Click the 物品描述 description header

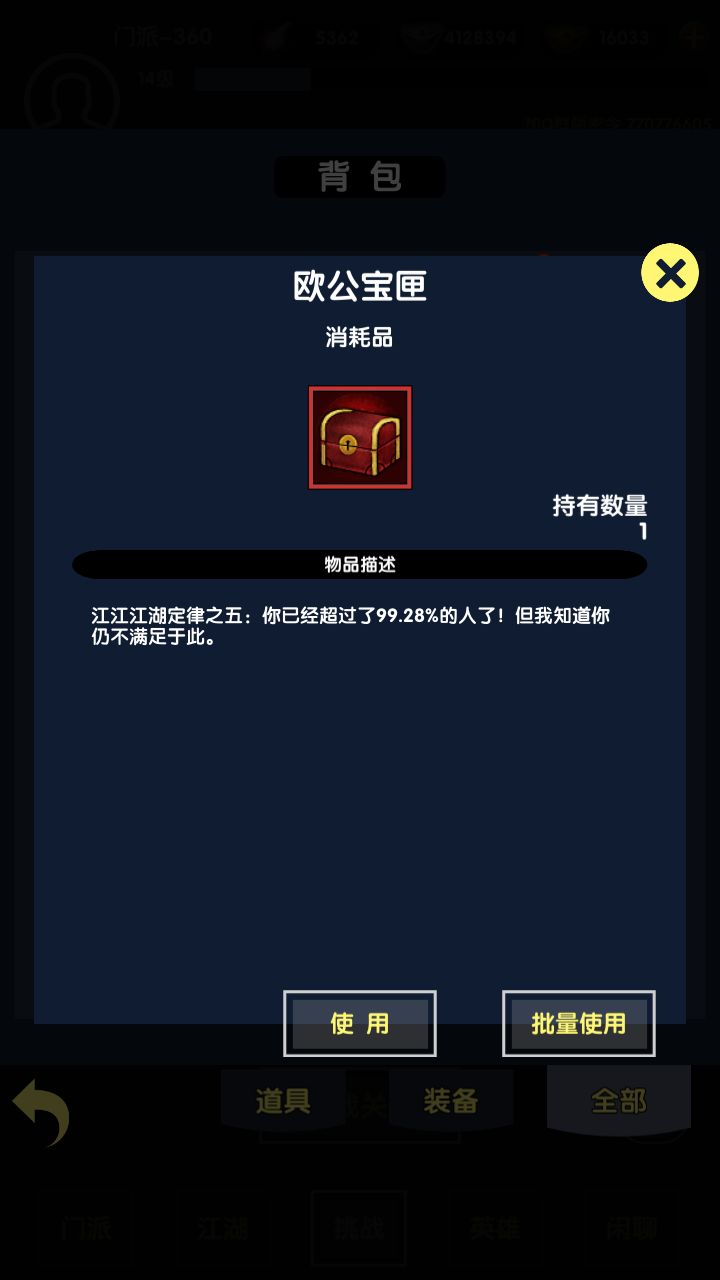(x=360, y=564)
